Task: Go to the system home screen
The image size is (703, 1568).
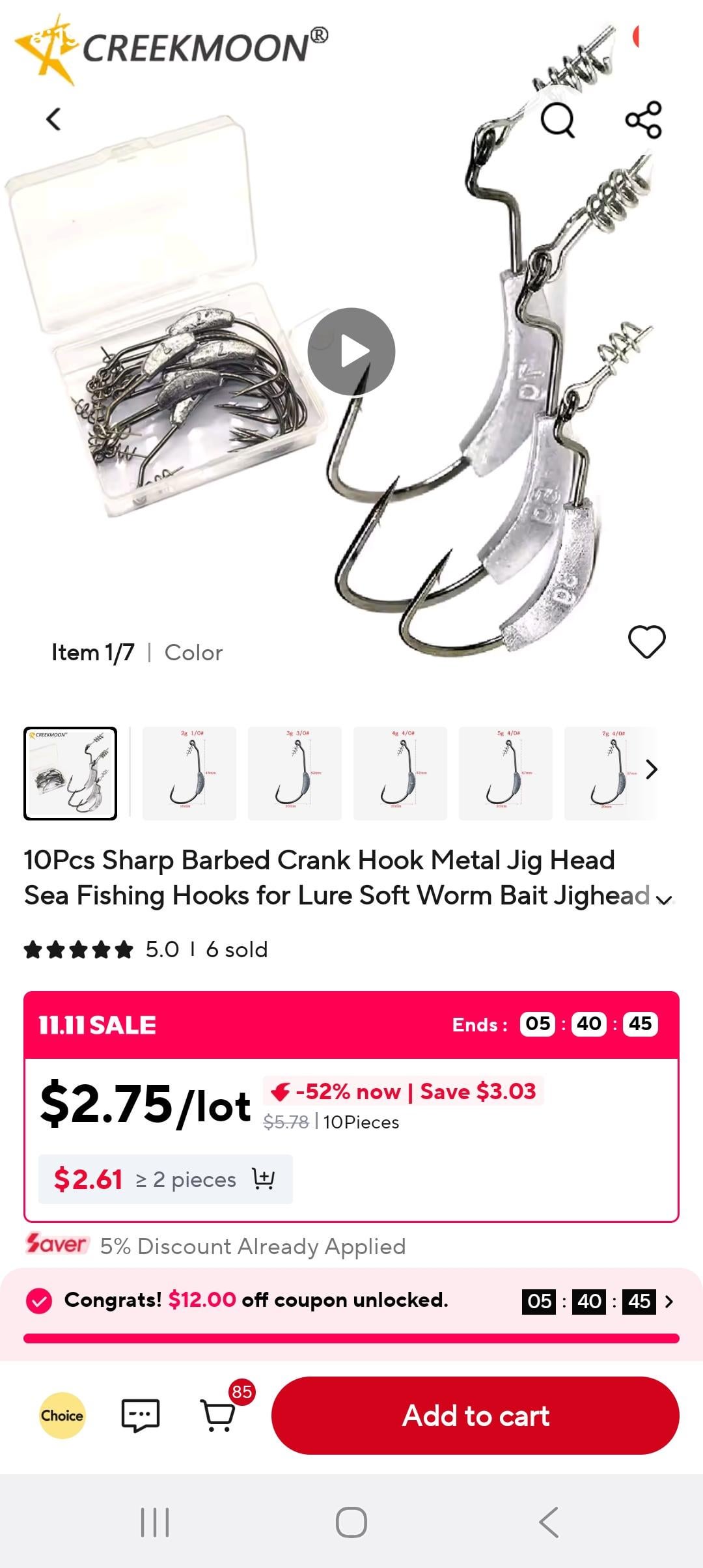Action: pyautogui.click(x=351, y=1522)
